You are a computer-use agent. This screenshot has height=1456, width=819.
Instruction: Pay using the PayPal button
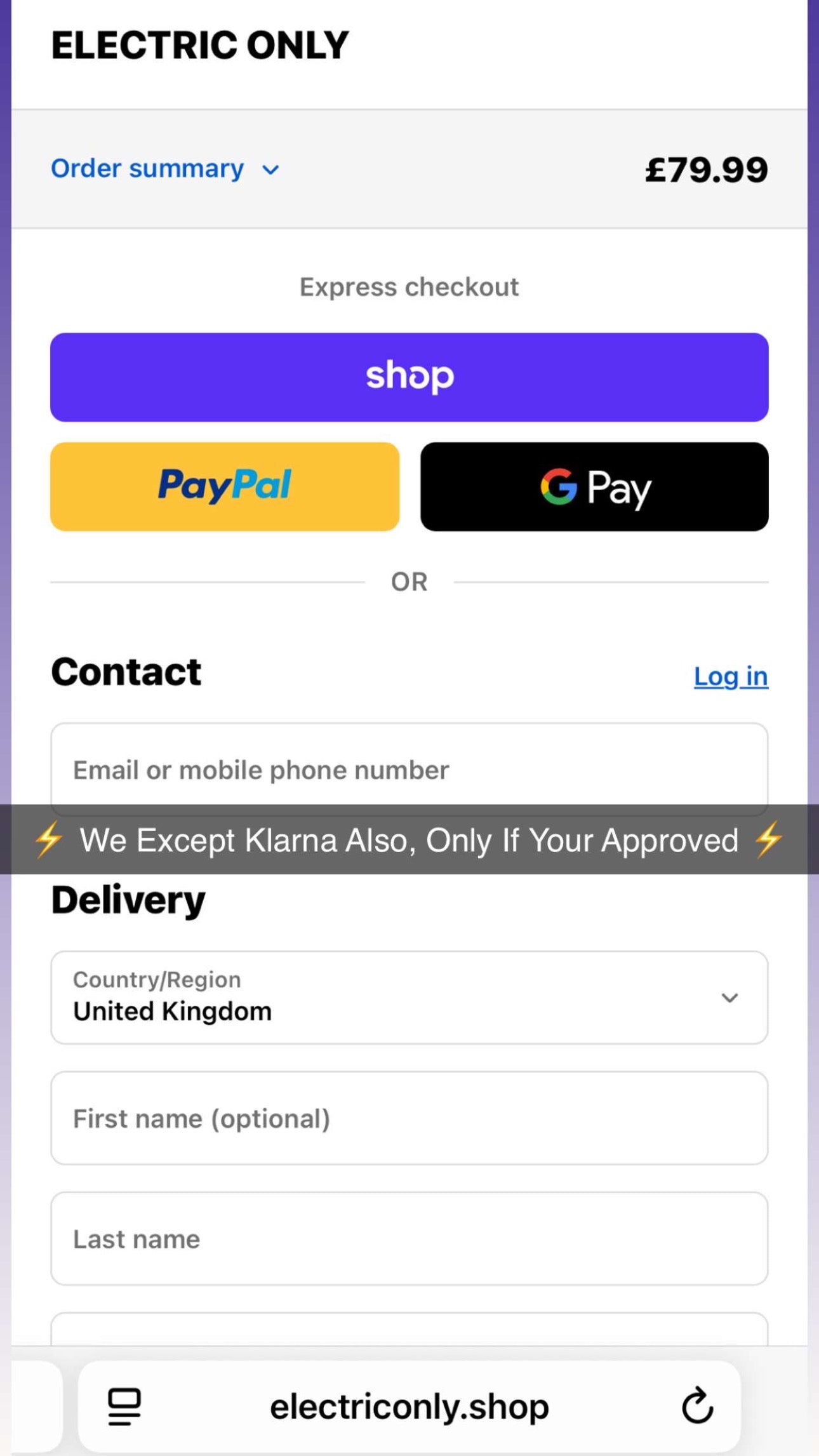[225, 486]
